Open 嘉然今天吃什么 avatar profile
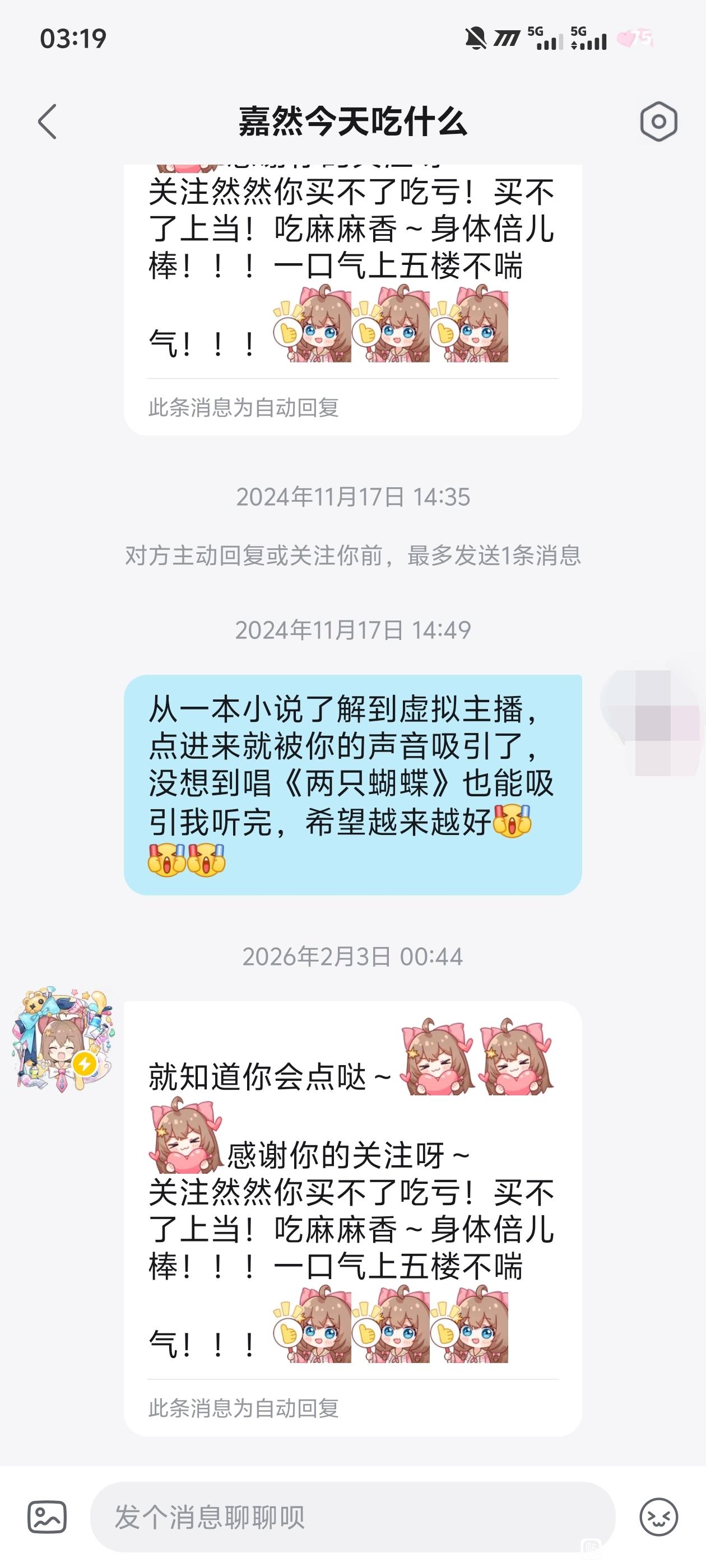The height and width of the screenshot is (1568, 706). 63,1039
